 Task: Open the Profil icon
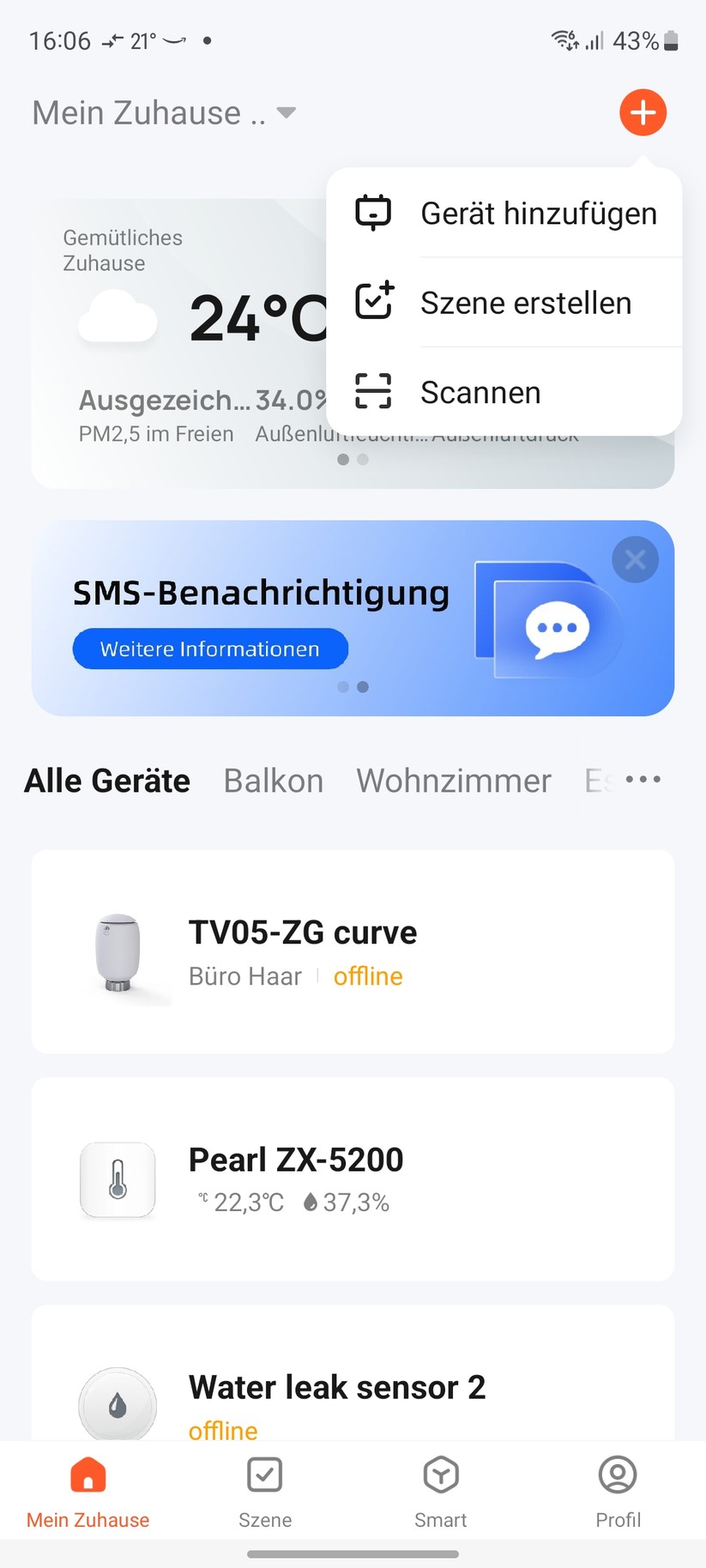[x=618, y=1474]
